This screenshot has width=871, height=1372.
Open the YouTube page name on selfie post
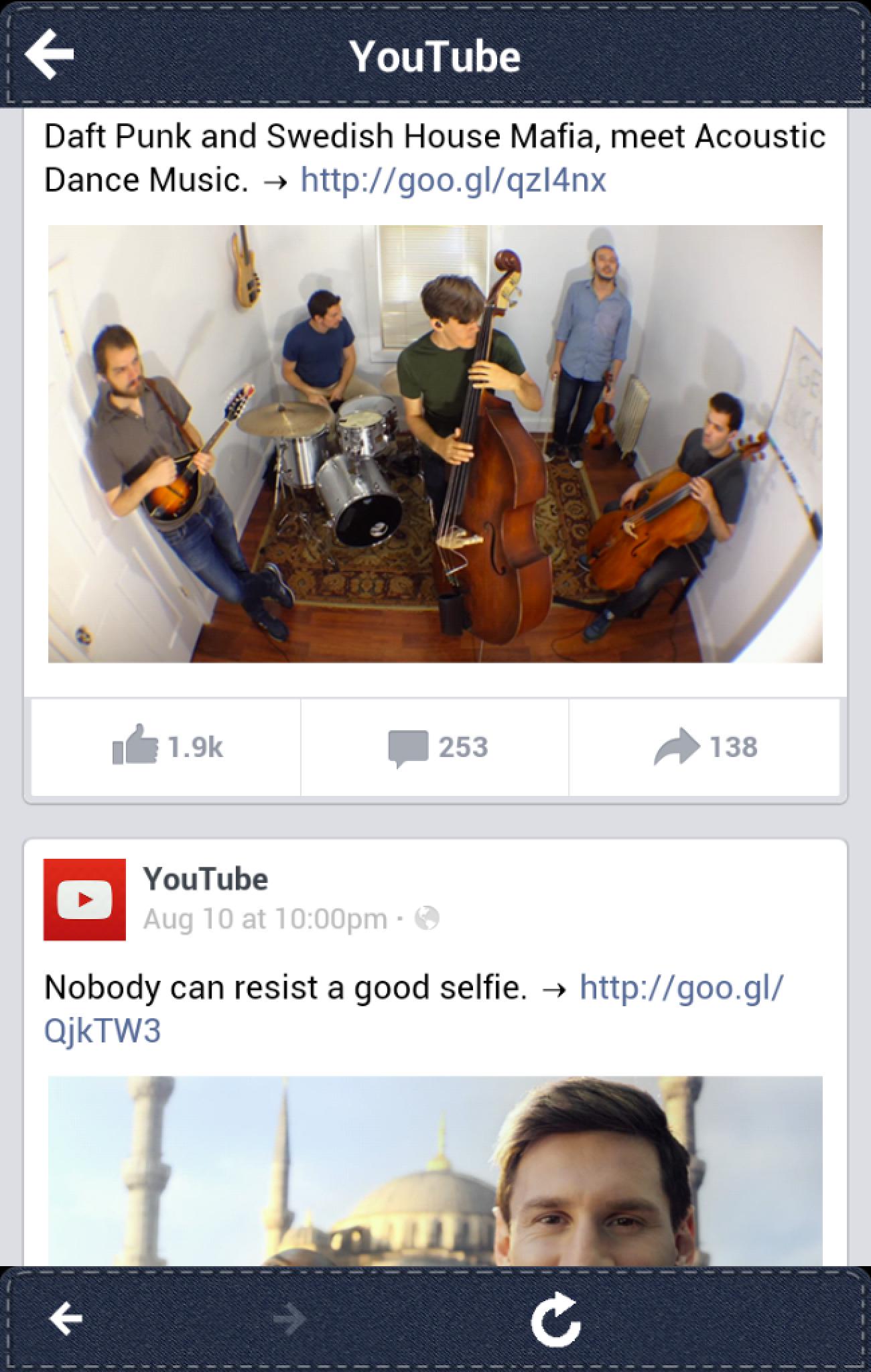click(x=205, y=879)
